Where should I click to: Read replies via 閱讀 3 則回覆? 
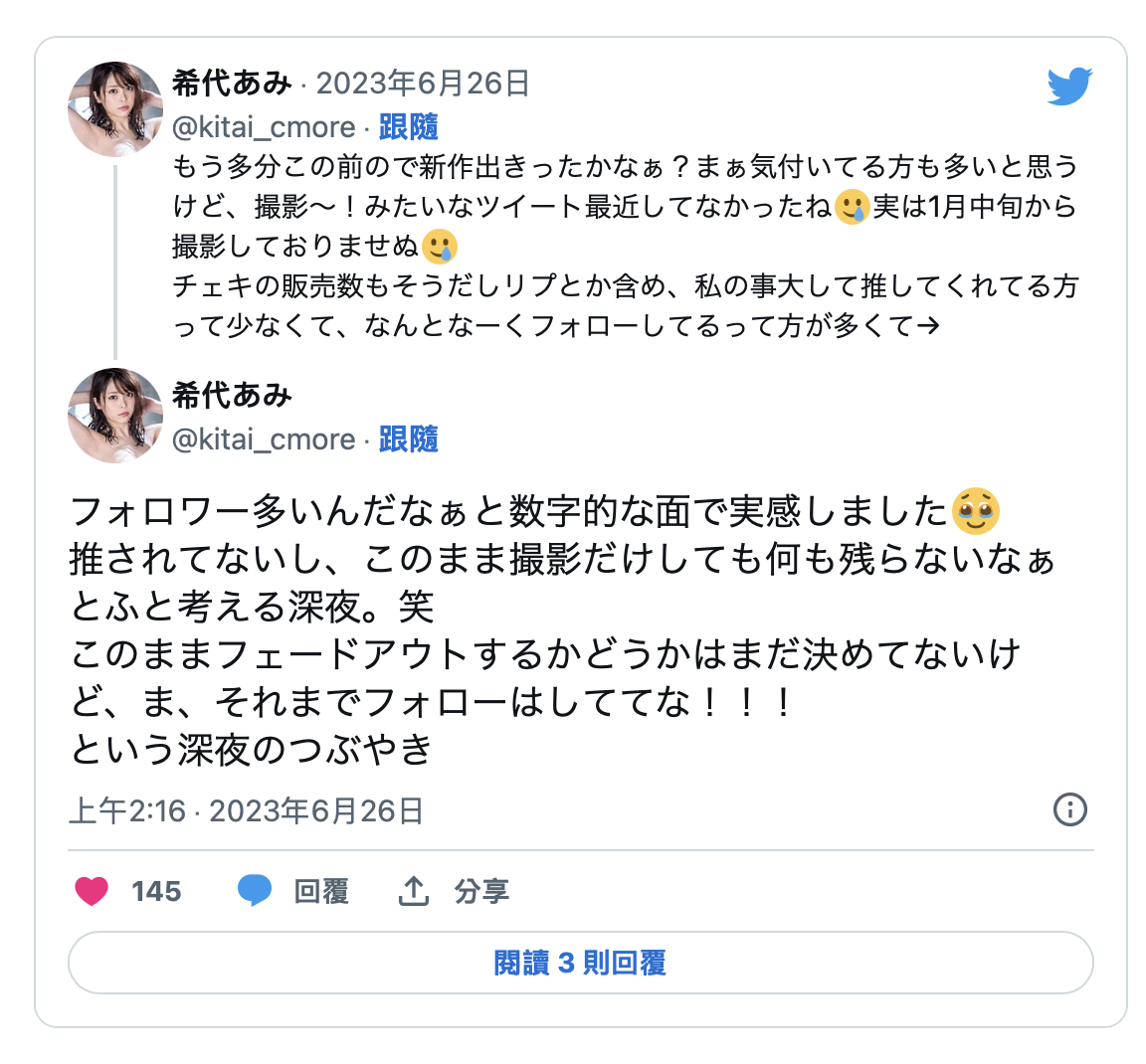click(x=580, y=963)
